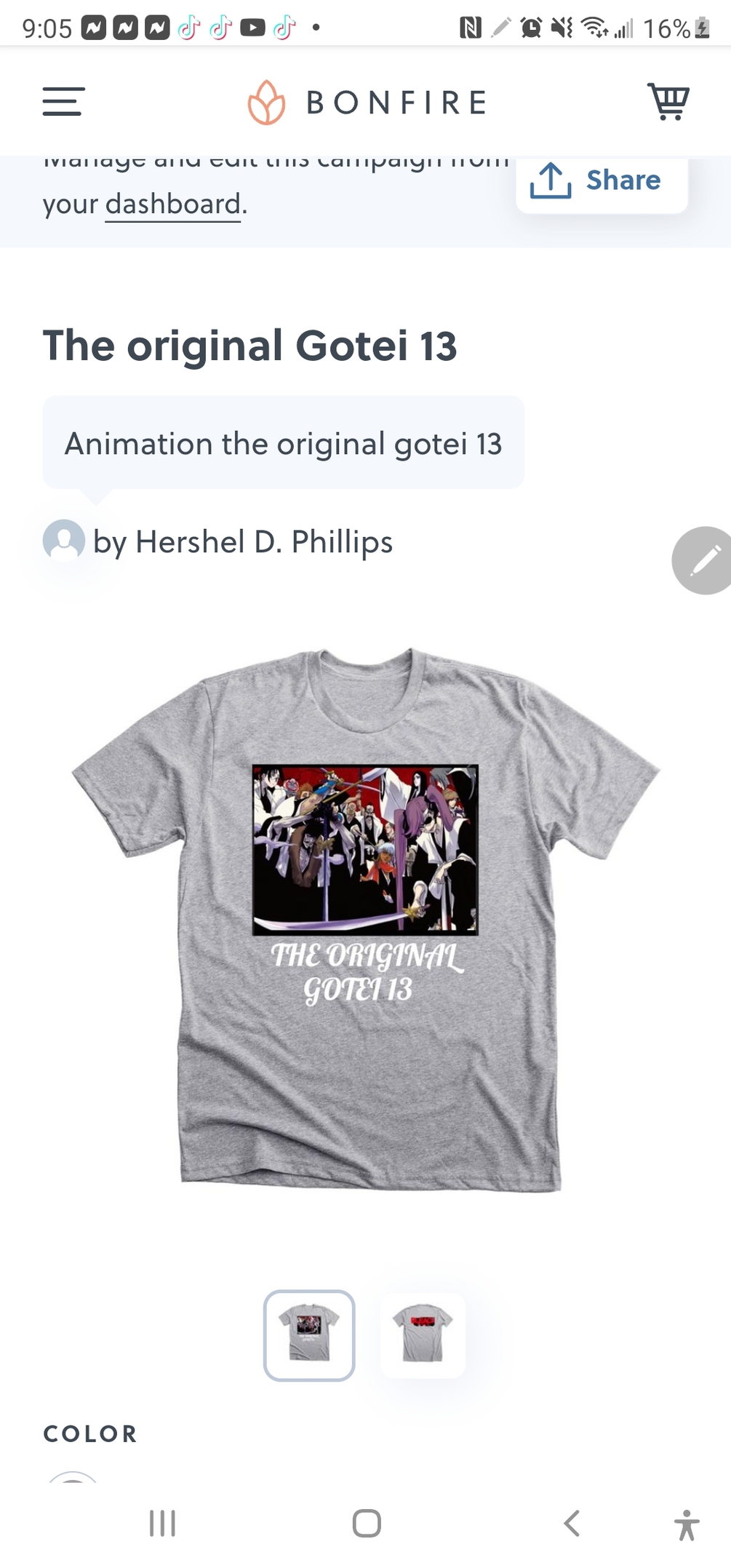The image size is (731, 1568).
Task: View seller Hershel D. Phillips
Action: point(242,542)
